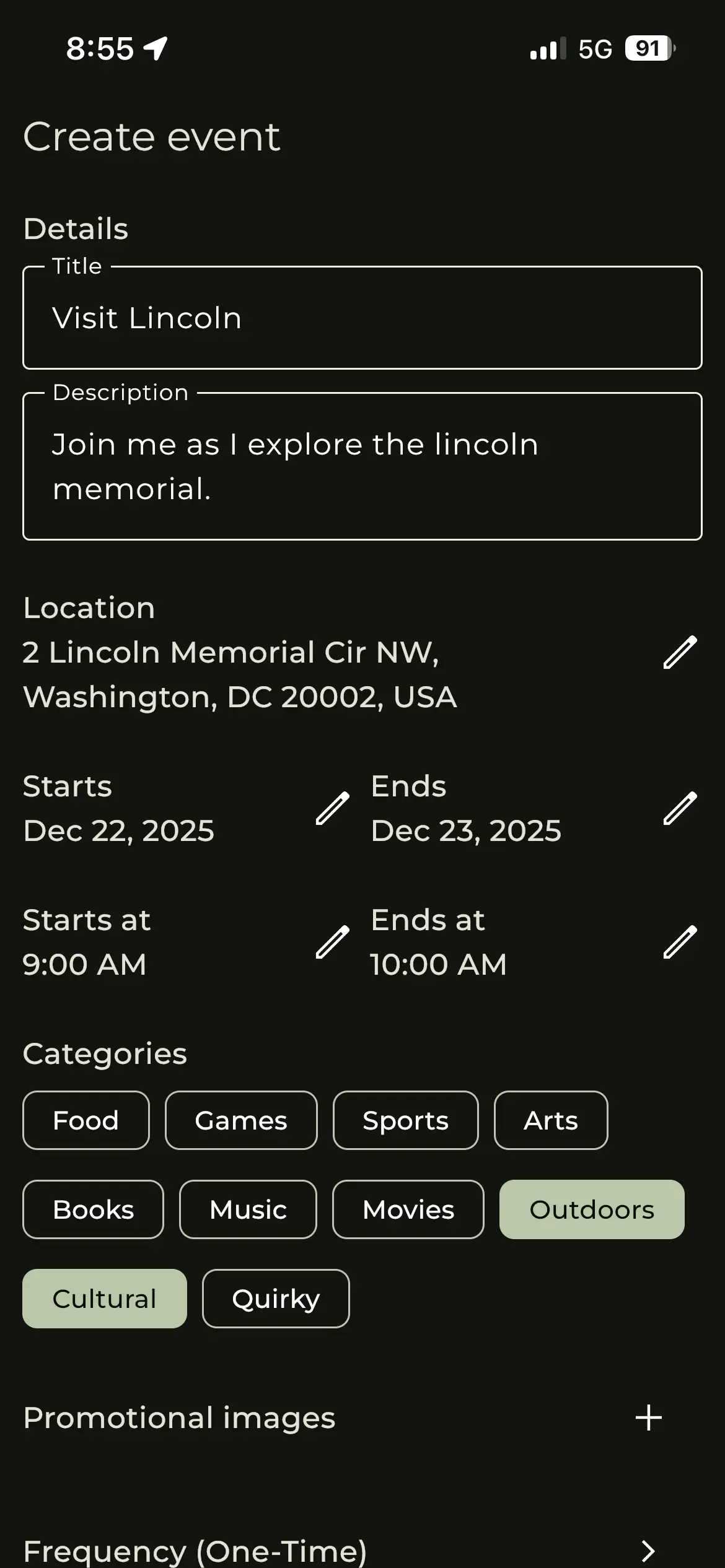Viewport: 725px width, 1568px height.
Task: Choose the Movies category
Action: 408,1209
